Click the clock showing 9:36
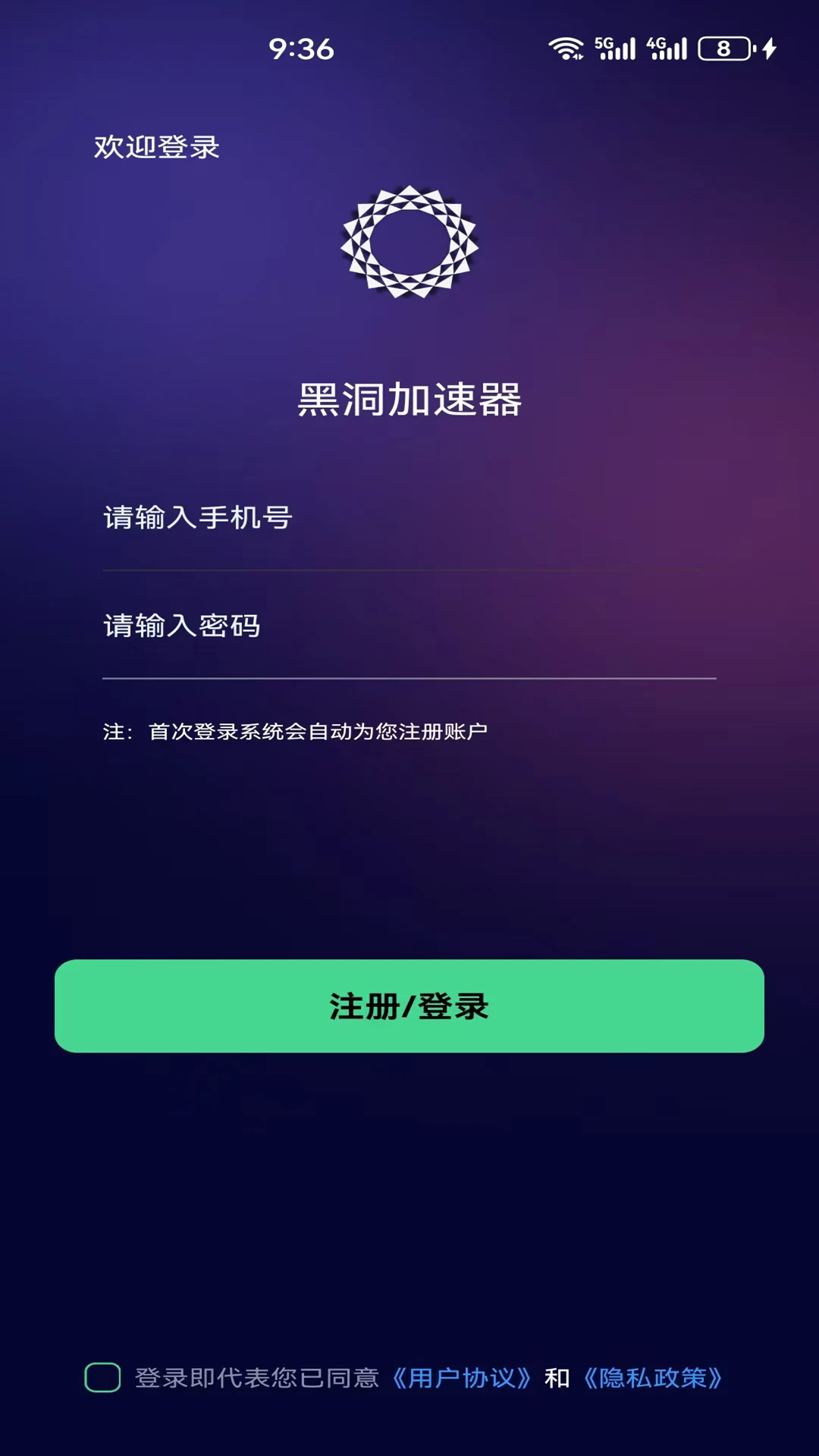The image size is (819, 1456). 302,47
